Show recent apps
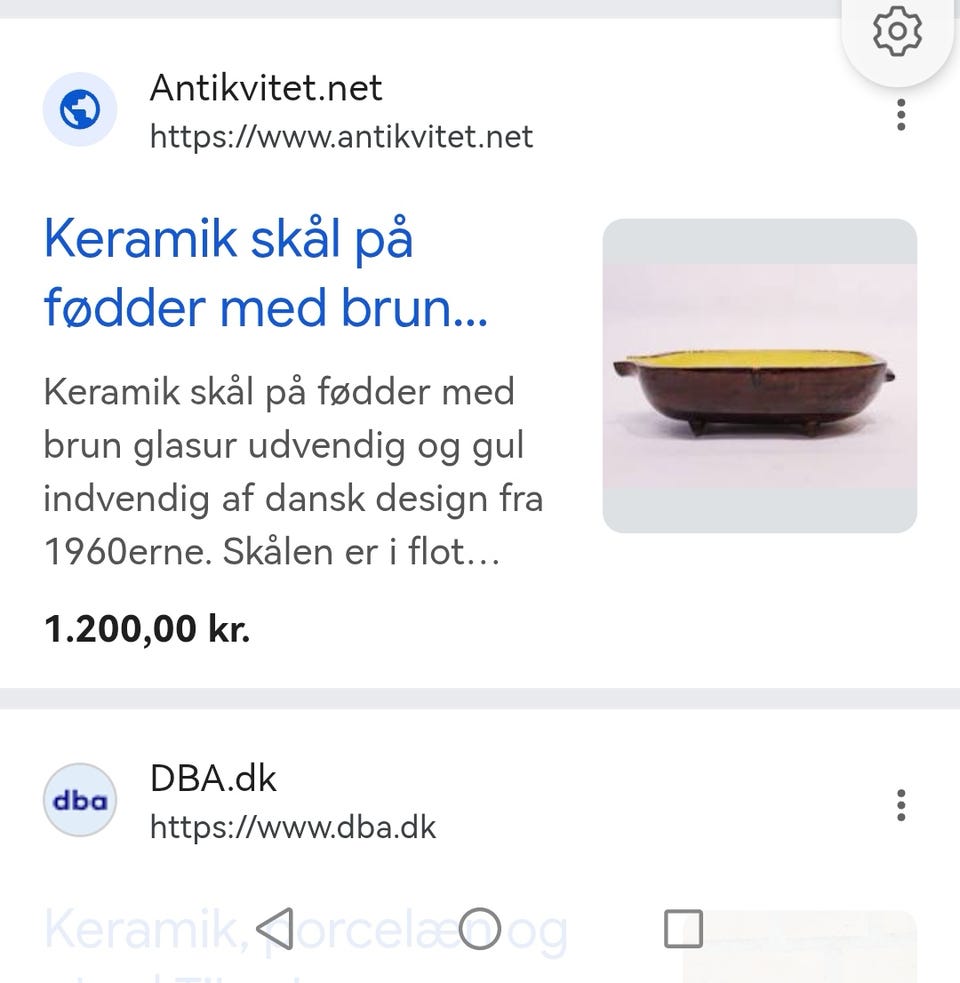This screenshot has height=983, width=960. (683, 929)
